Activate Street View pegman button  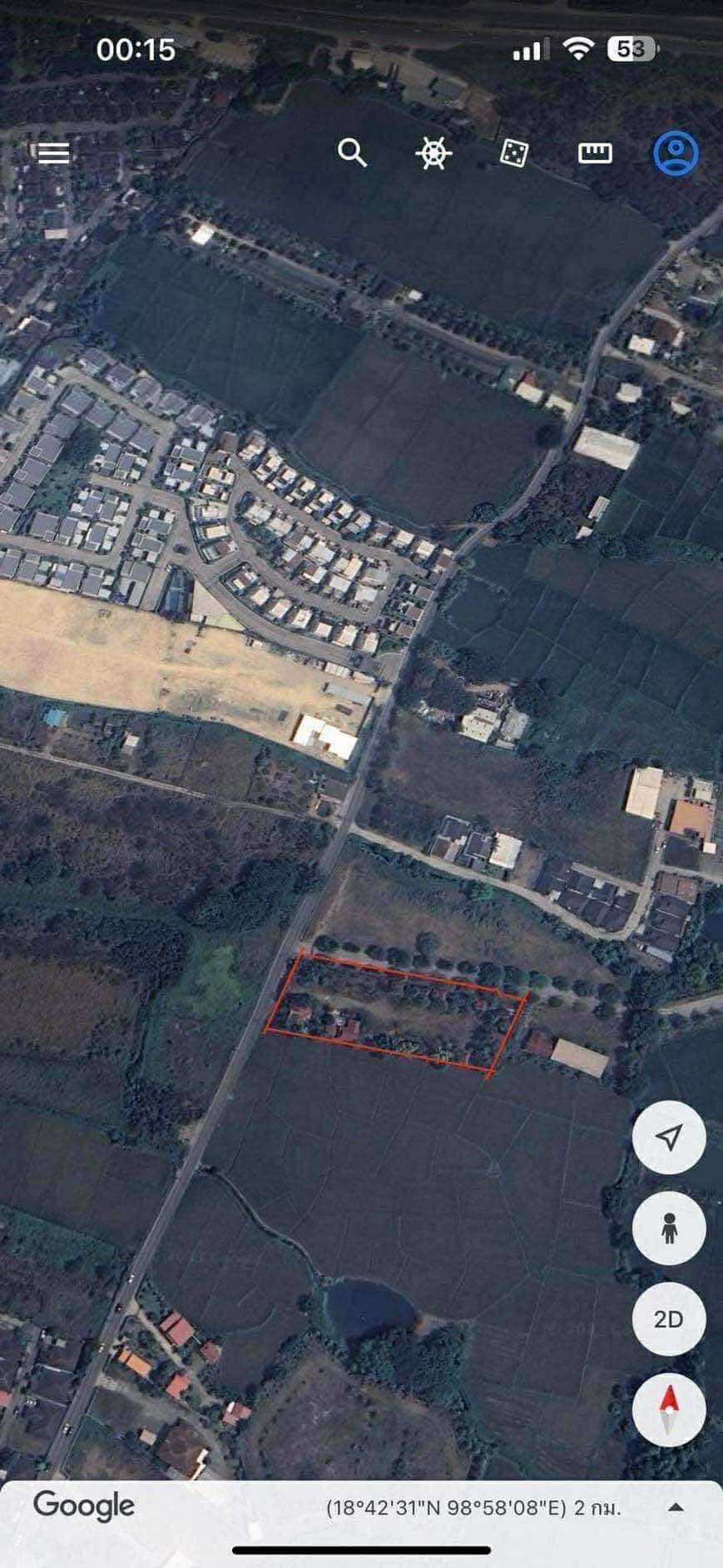[x=669, y=1228]
